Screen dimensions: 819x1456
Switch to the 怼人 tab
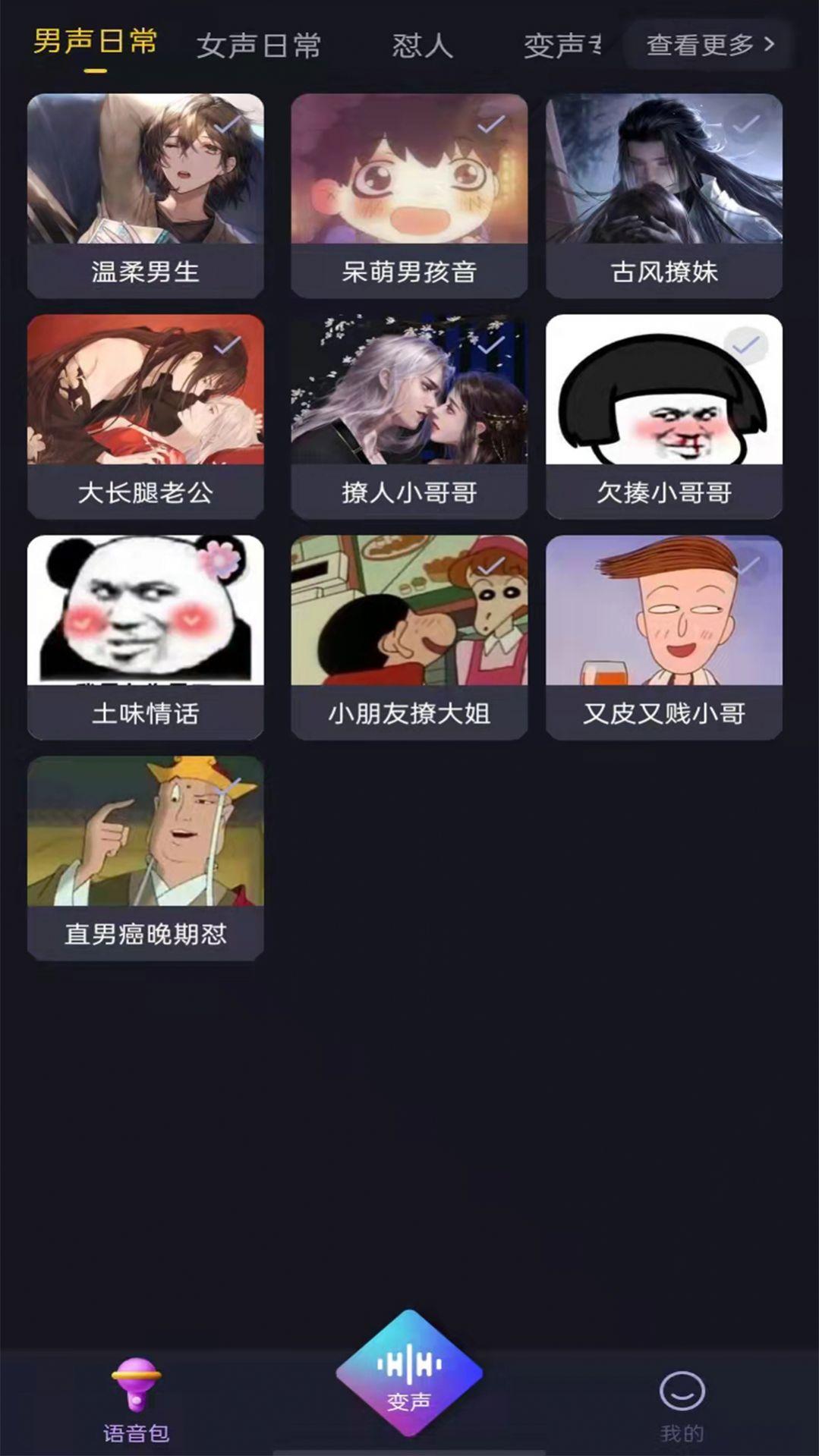(x=423, y=46)
